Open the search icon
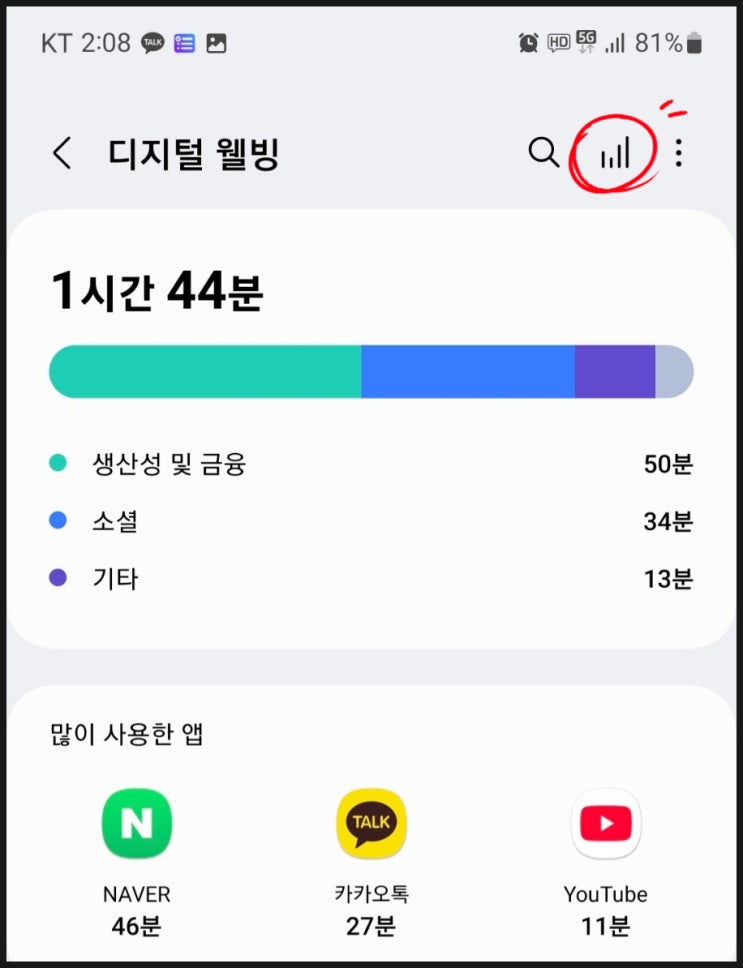The image size is (743, 968). (x=543, y=153)
